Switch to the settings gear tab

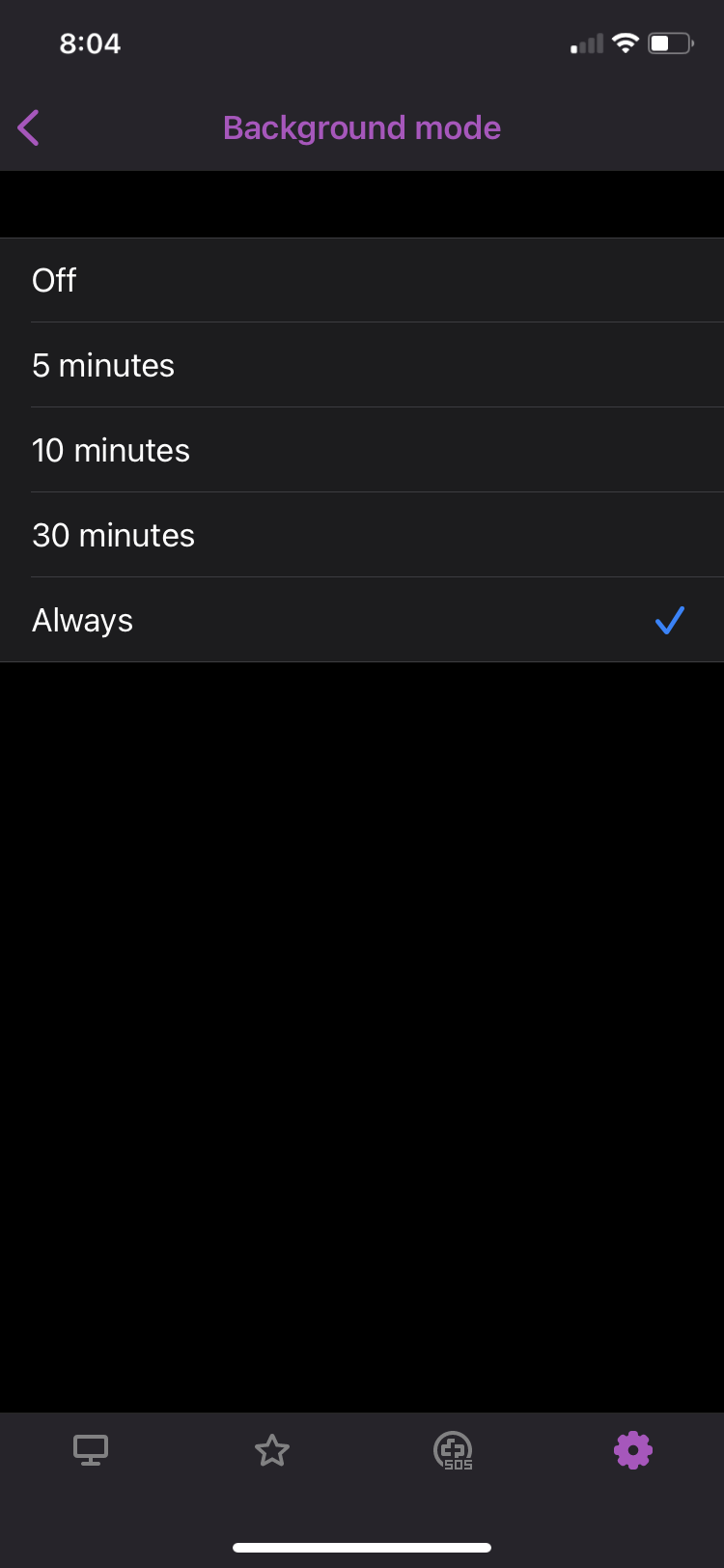(x=633, y=1450)
